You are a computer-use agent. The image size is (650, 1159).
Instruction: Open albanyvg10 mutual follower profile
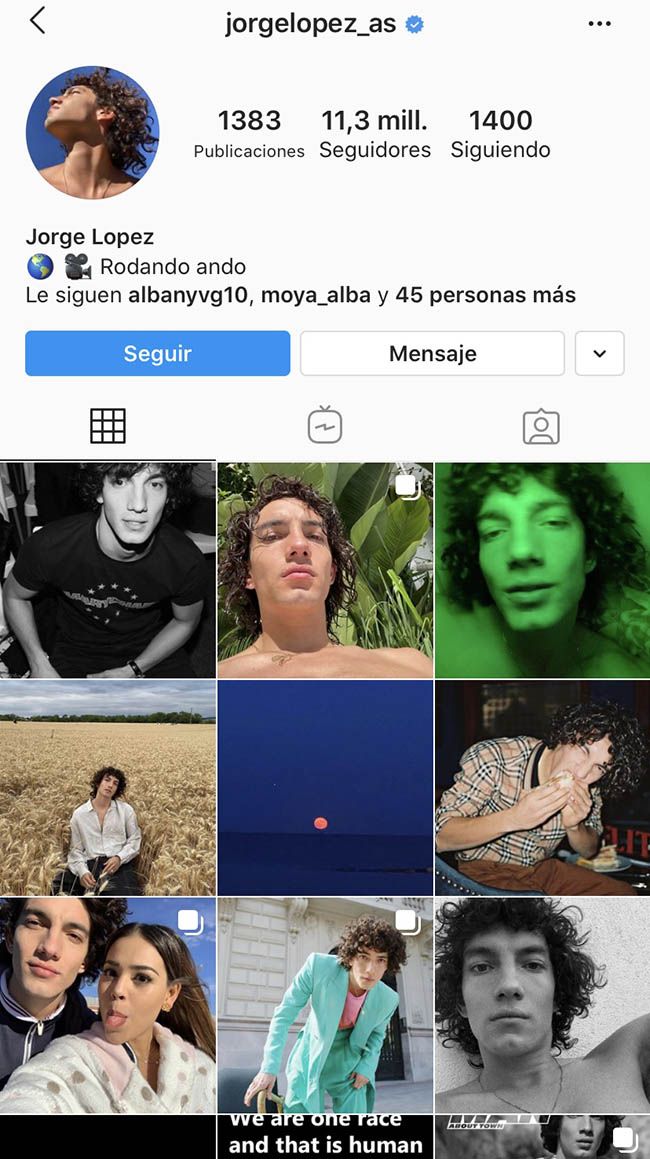[190, 296]
